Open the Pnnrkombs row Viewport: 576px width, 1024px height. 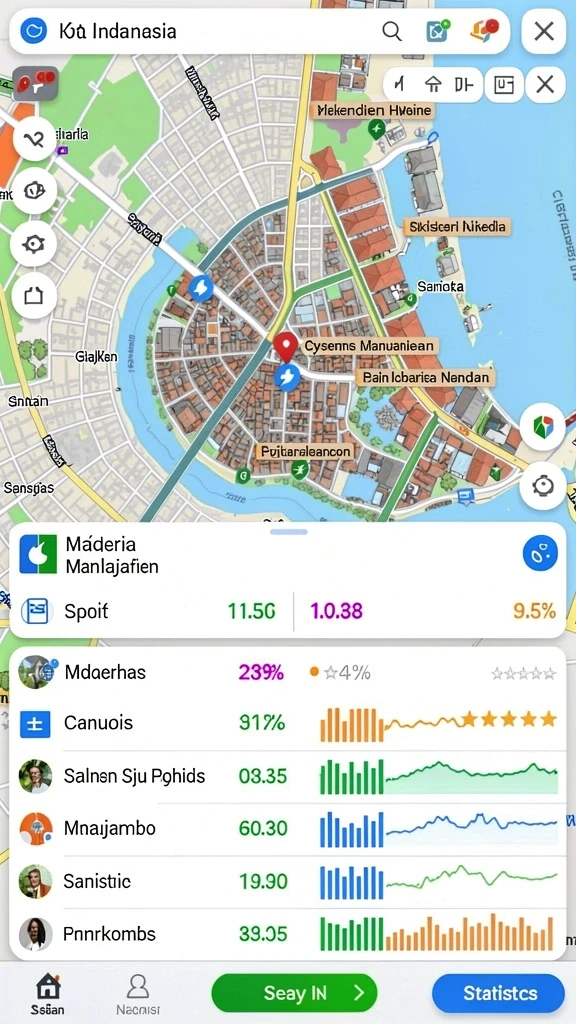(288, 934)
